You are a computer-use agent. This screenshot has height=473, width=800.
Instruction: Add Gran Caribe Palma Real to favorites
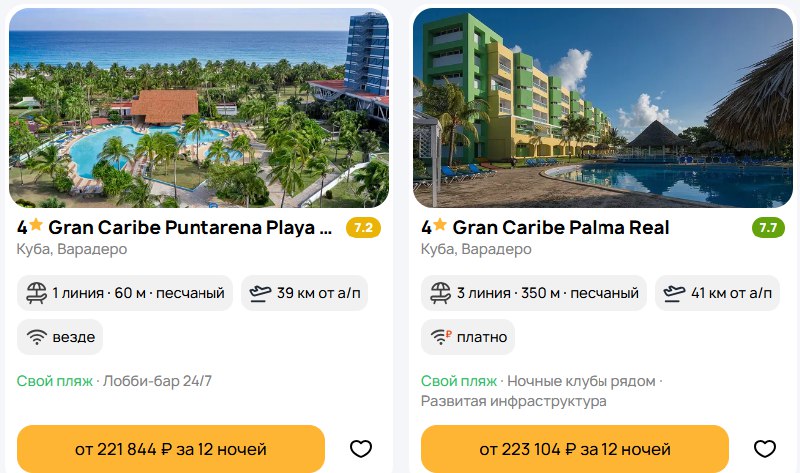coord(765,449)
